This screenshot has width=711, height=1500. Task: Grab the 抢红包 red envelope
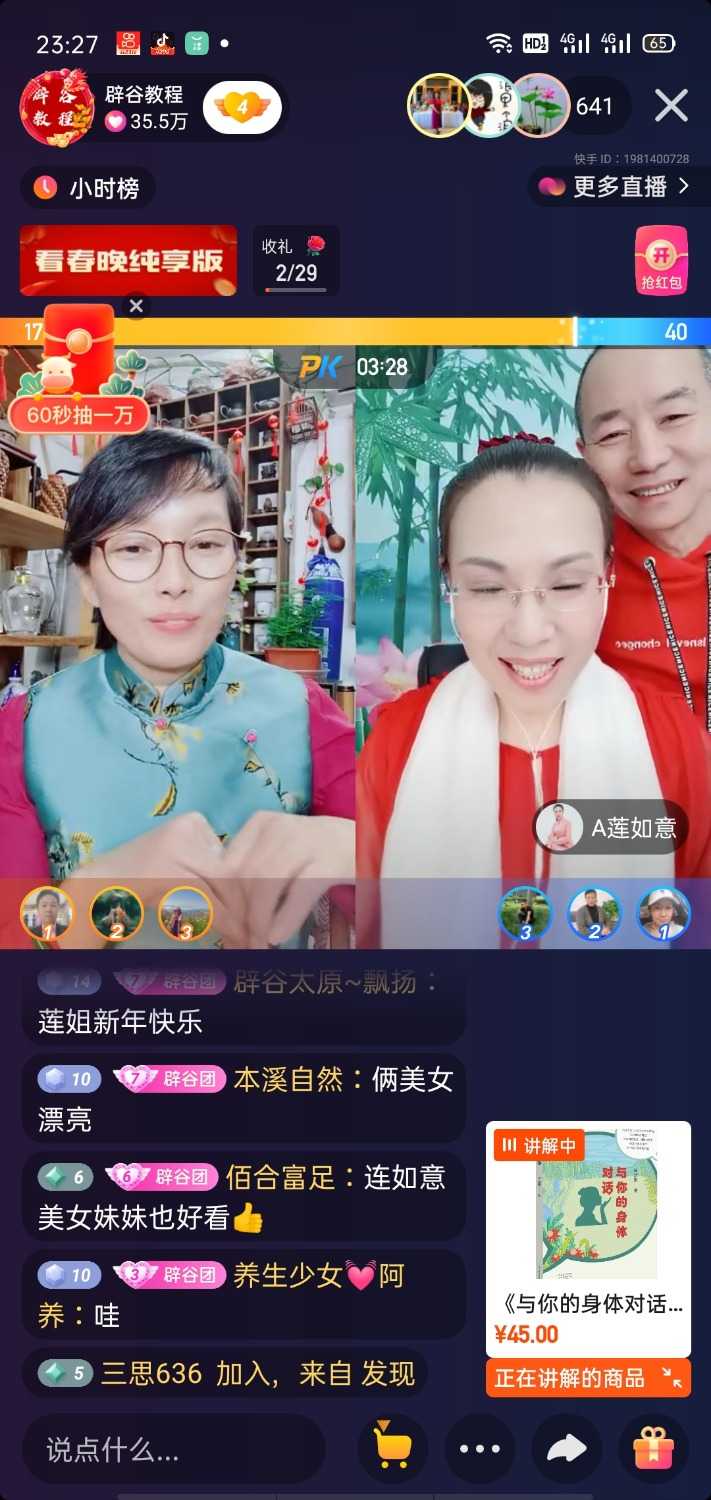click(x=661, y=260)
